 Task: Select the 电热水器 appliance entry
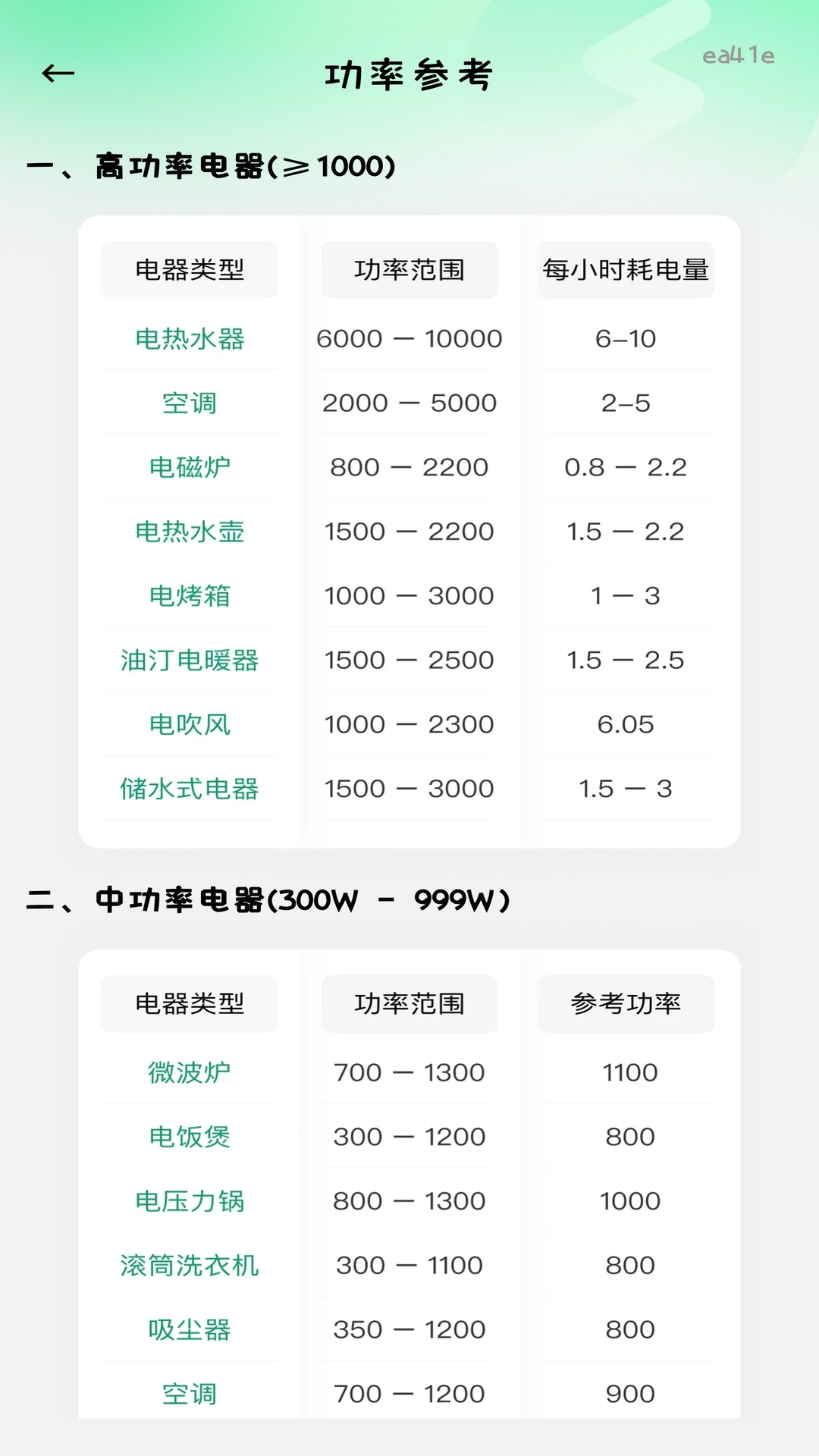point(189,339)
